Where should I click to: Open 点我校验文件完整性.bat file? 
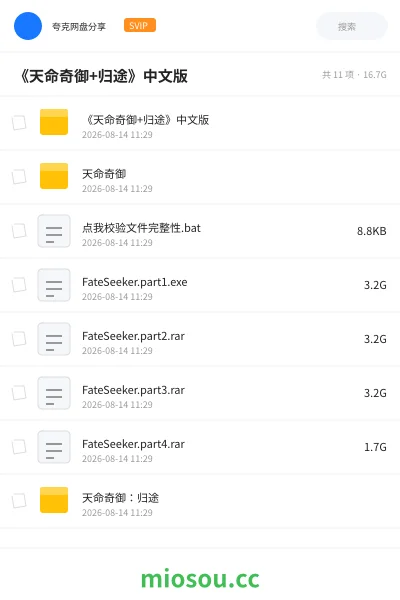coord(200,231)
